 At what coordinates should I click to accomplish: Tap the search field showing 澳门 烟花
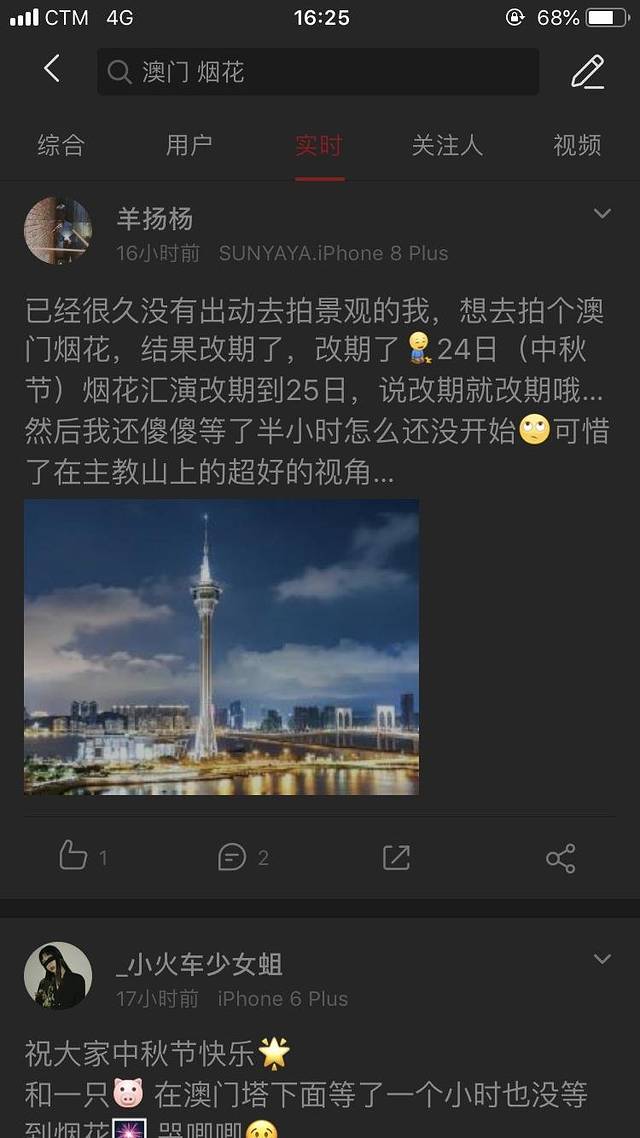pyautogui.click(x=318, y=72)
